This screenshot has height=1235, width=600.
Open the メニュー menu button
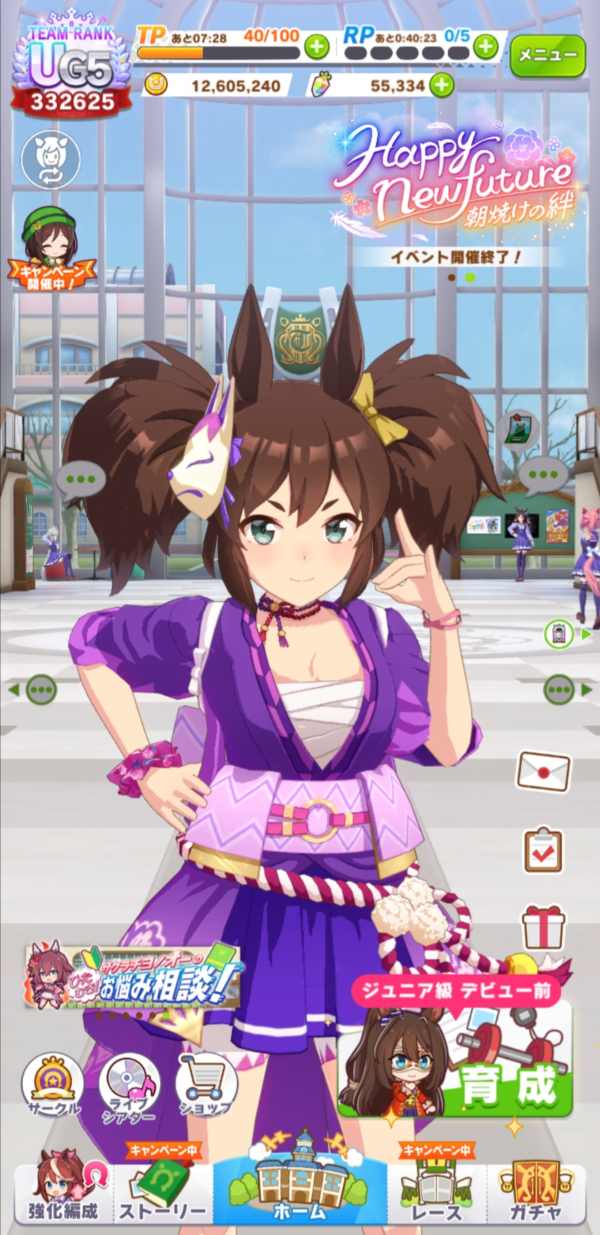[547, 54]
